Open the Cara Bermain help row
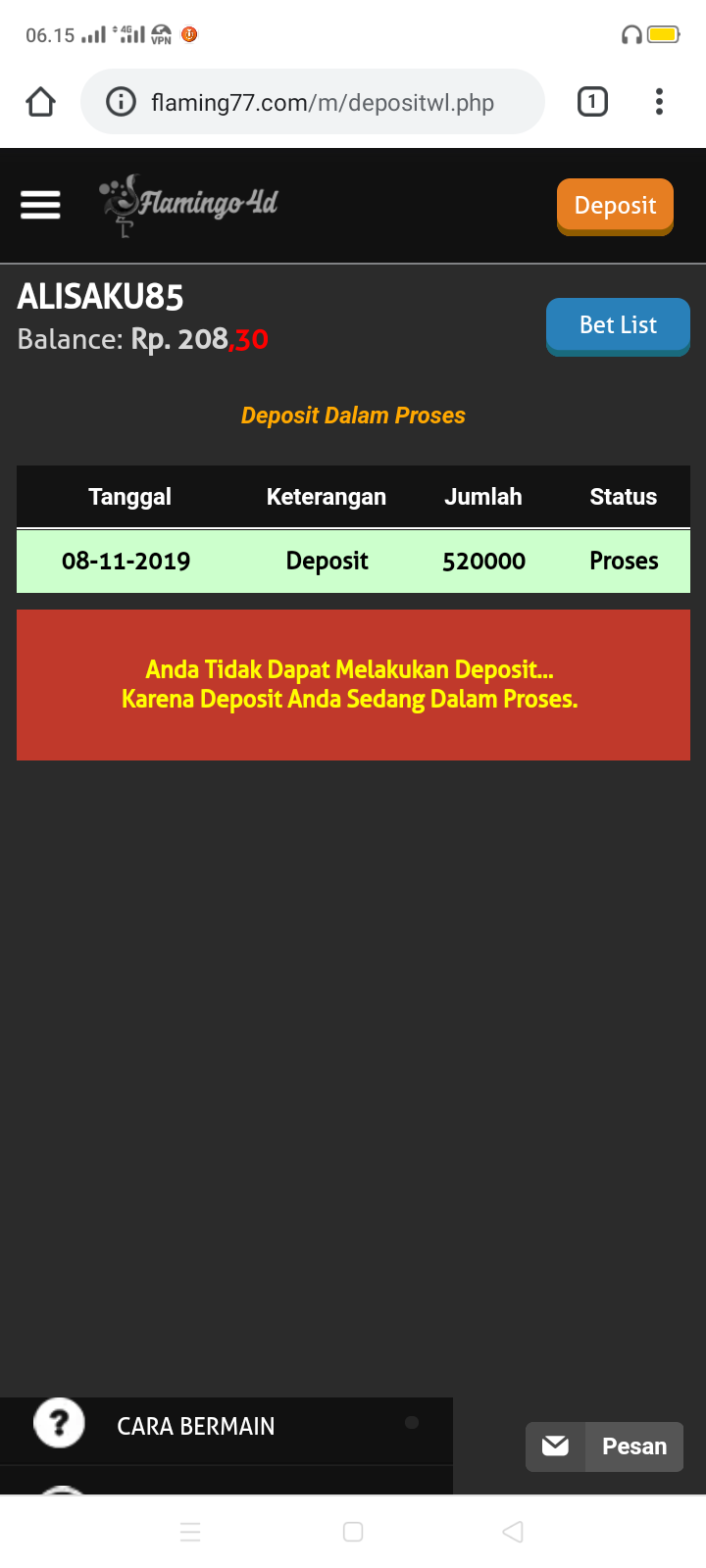The width and height of the screenshot is (706, 1568). pyautogui.click(x=196, y=1427)
